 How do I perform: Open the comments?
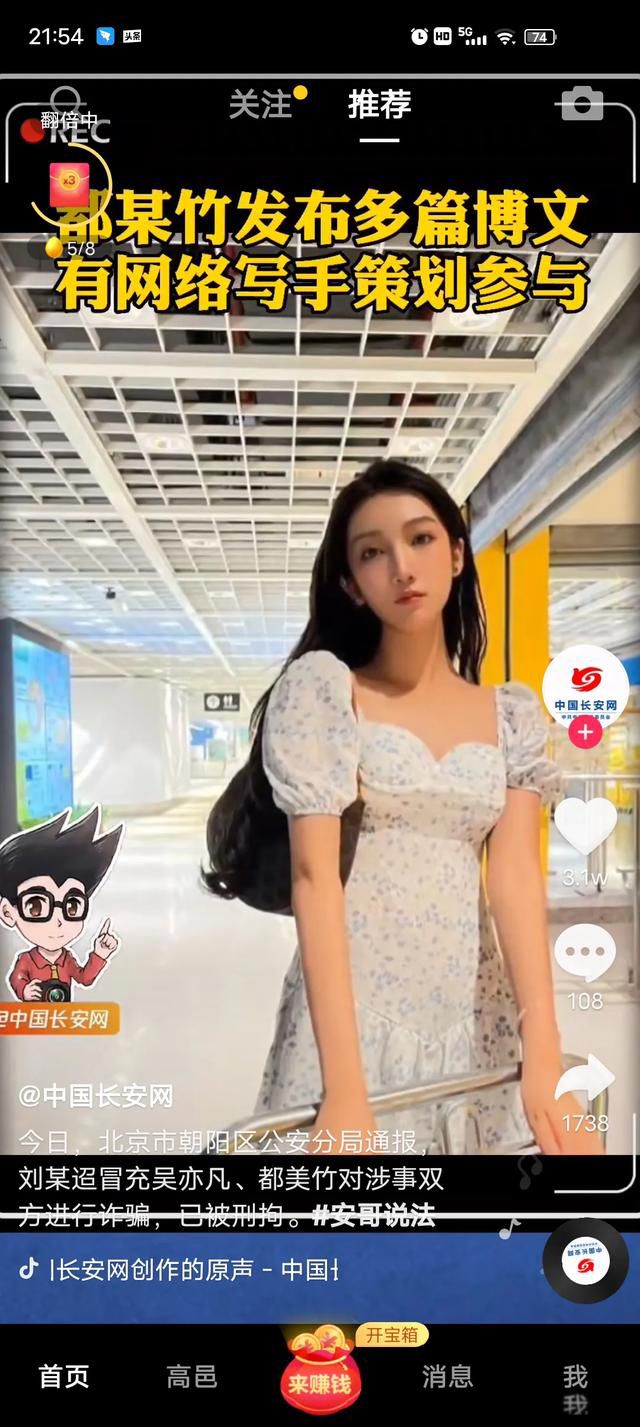pyautogui.click(x=585, y=953)
